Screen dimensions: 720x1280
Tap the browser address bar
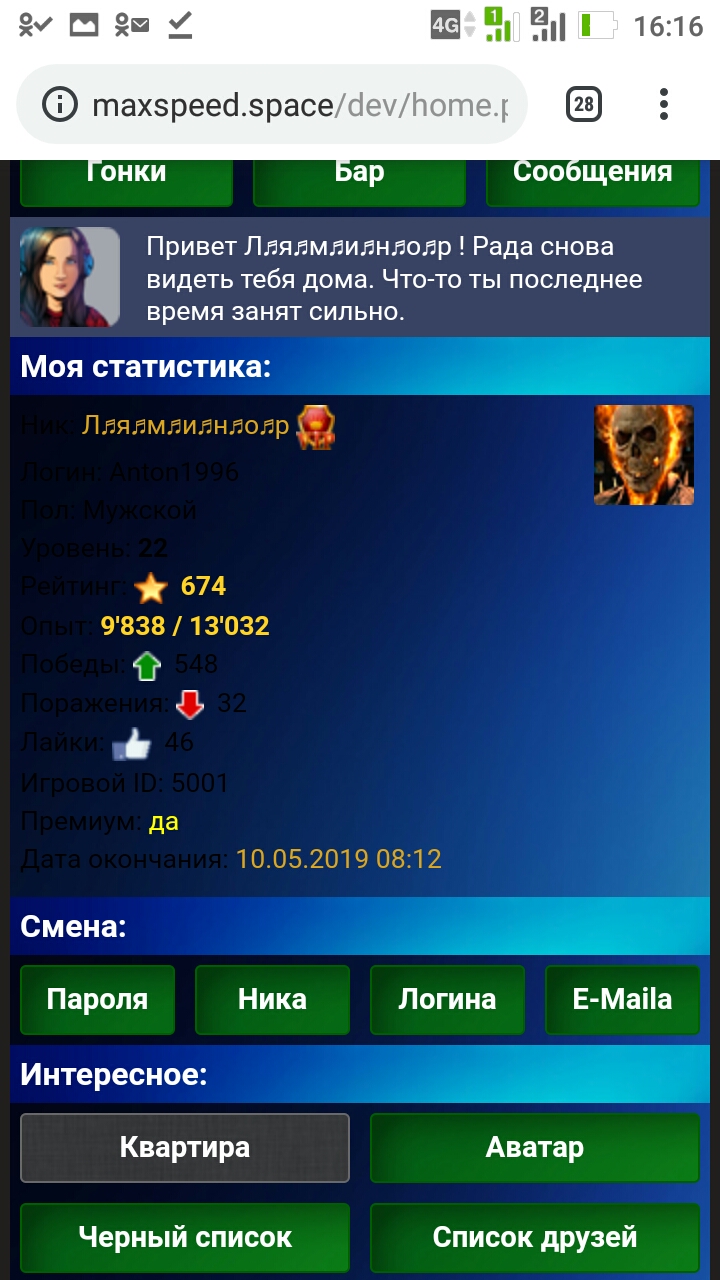click(300, 105)
